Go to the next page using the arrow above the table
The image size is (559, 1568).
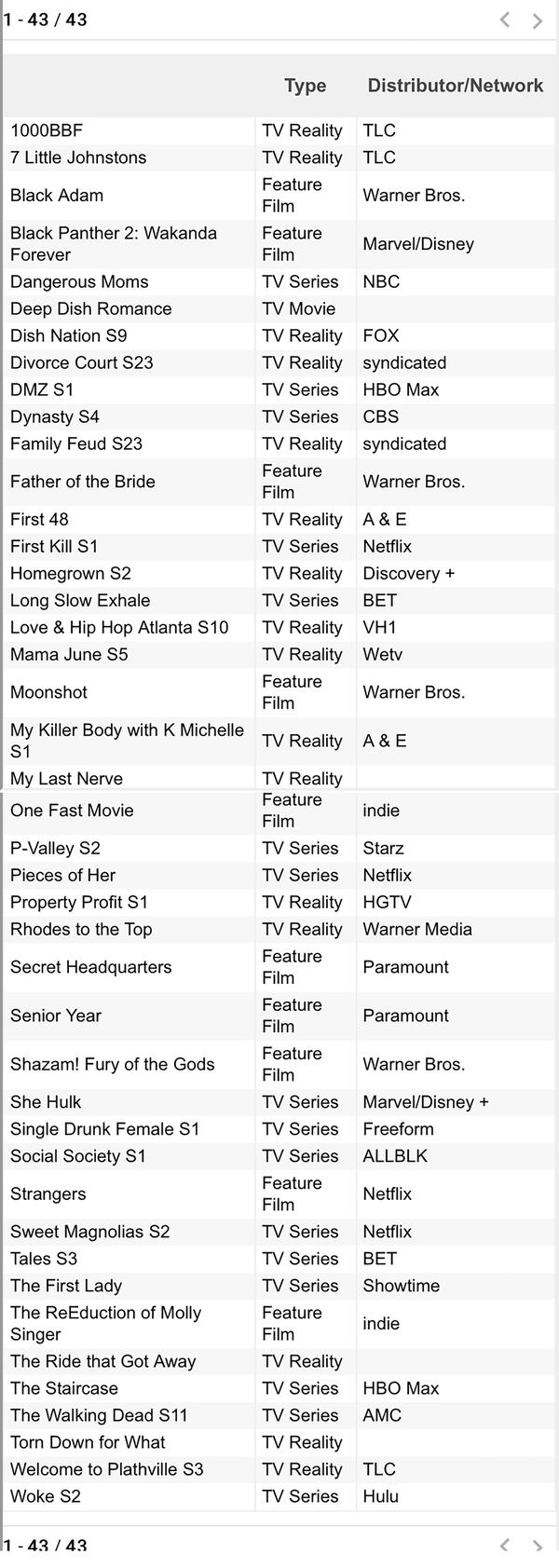pyautogui.click(x=538, y=20)
